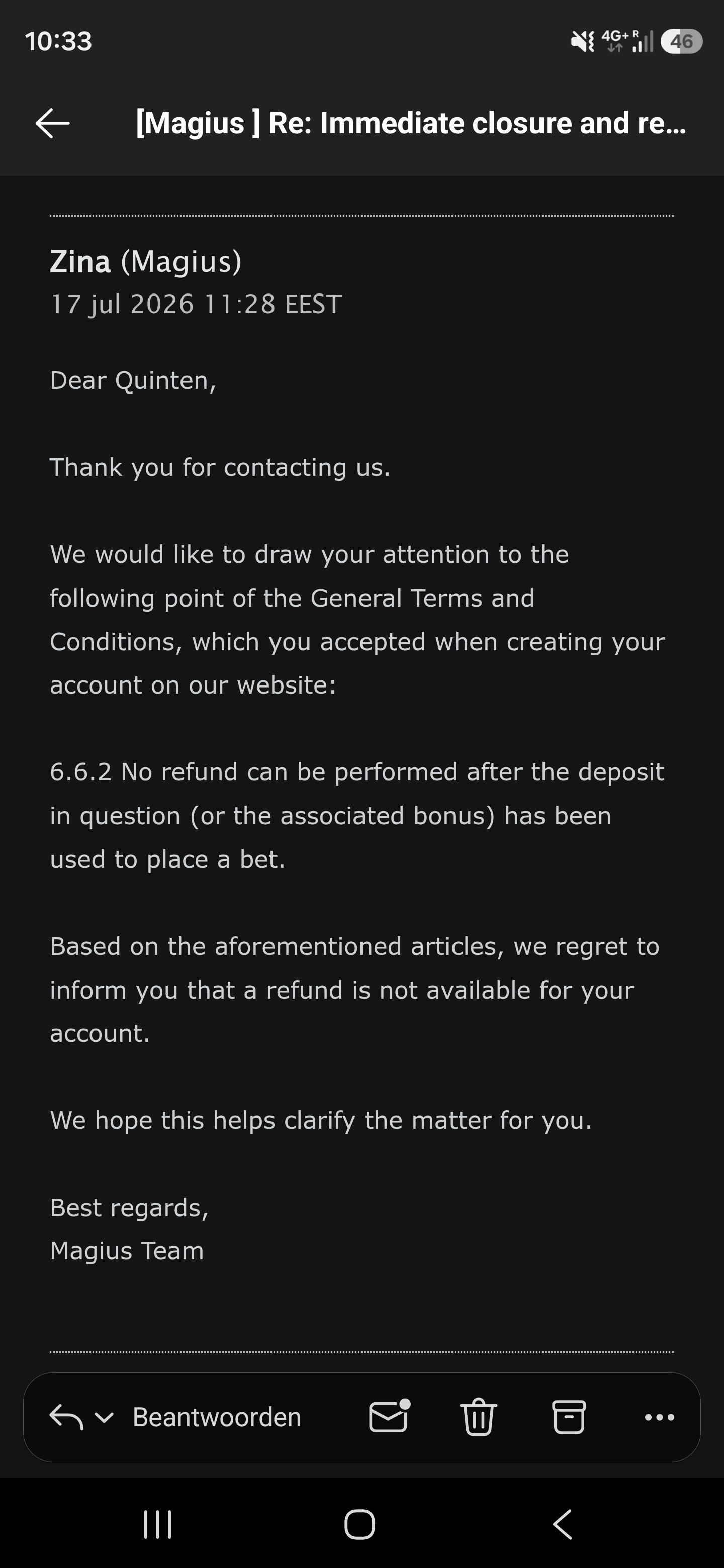This screenshot has height=1568, width=724.
Task: Open recent apps from navigation bar
Action: [x=158, y=1524]
